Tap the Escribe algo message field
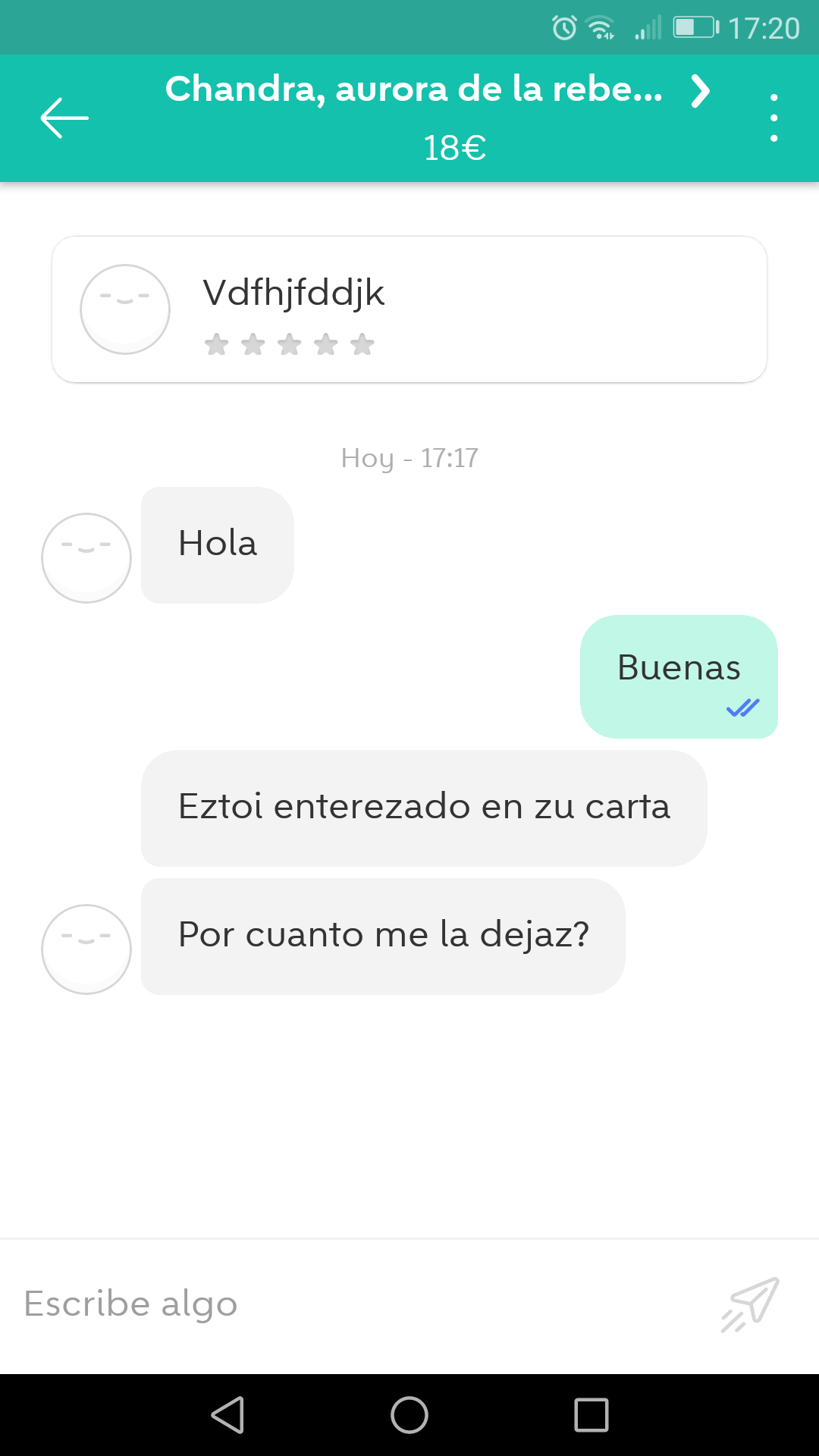 click(356, 1304)
